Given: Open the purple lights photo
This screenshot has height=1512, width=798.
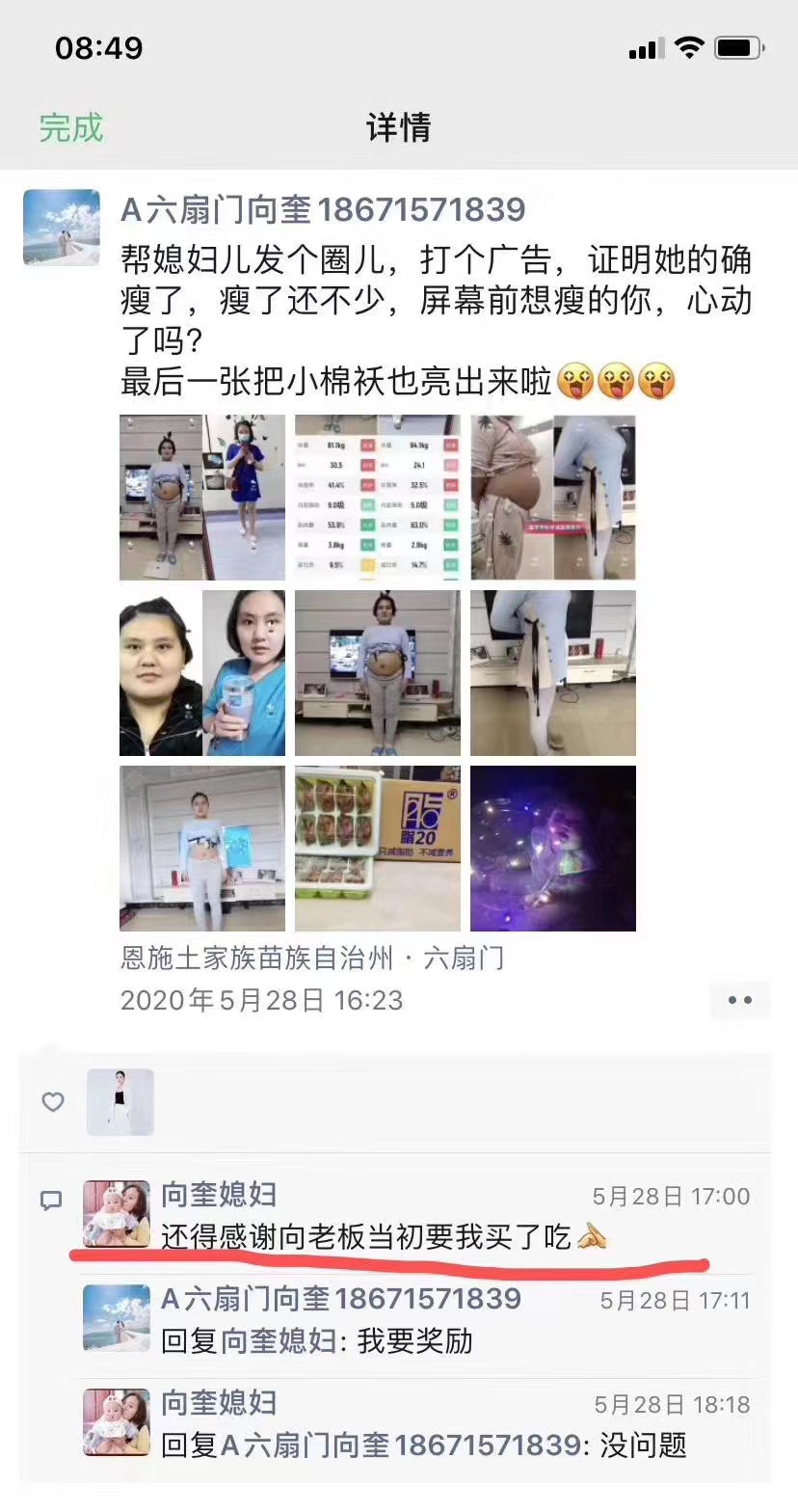Looking at the screenshot, I should 553,849.
